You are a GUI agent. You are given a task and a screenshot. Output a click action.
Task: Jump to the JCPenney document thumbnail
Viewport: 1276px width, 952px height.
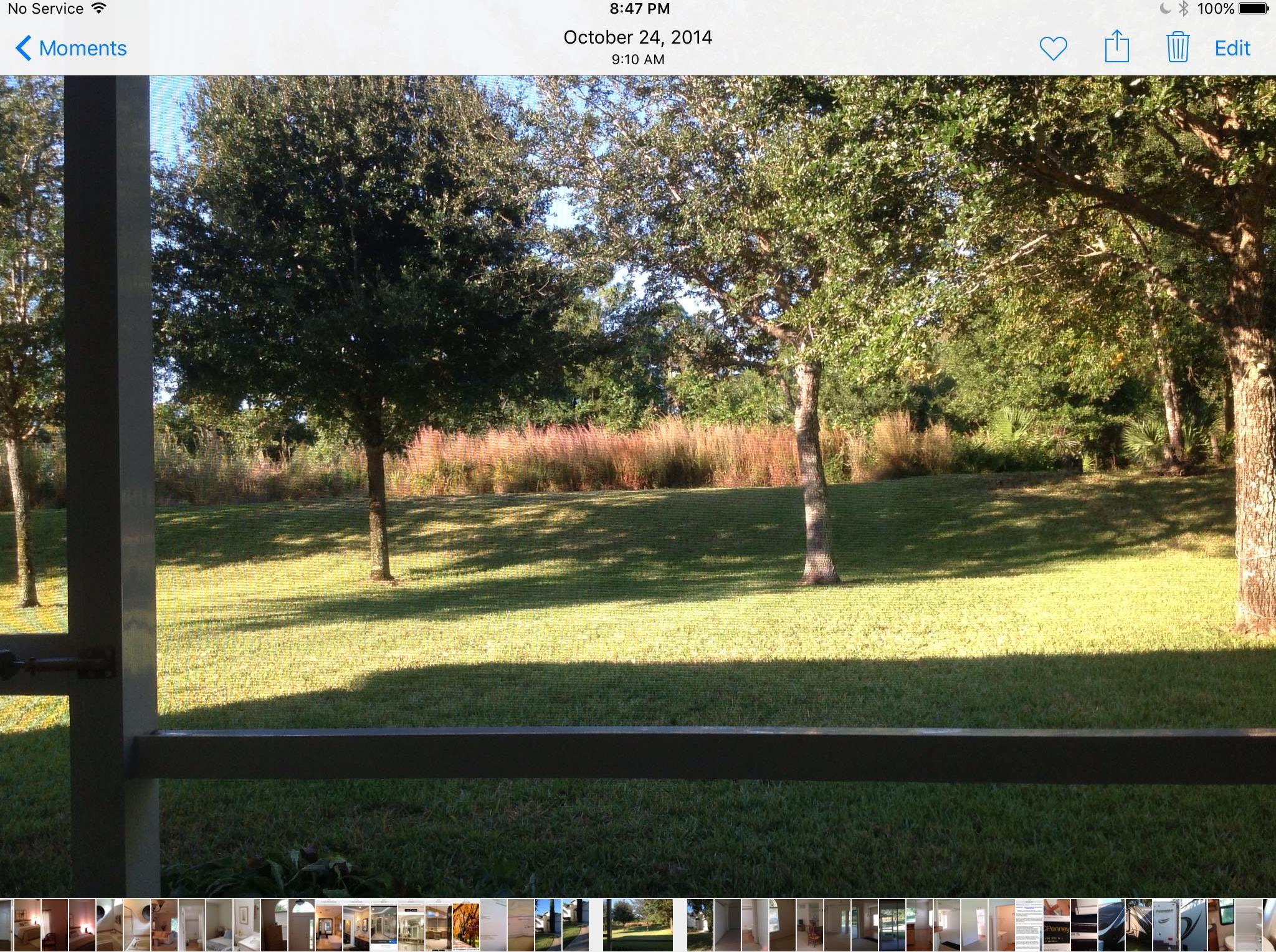tap(1057, 925)
